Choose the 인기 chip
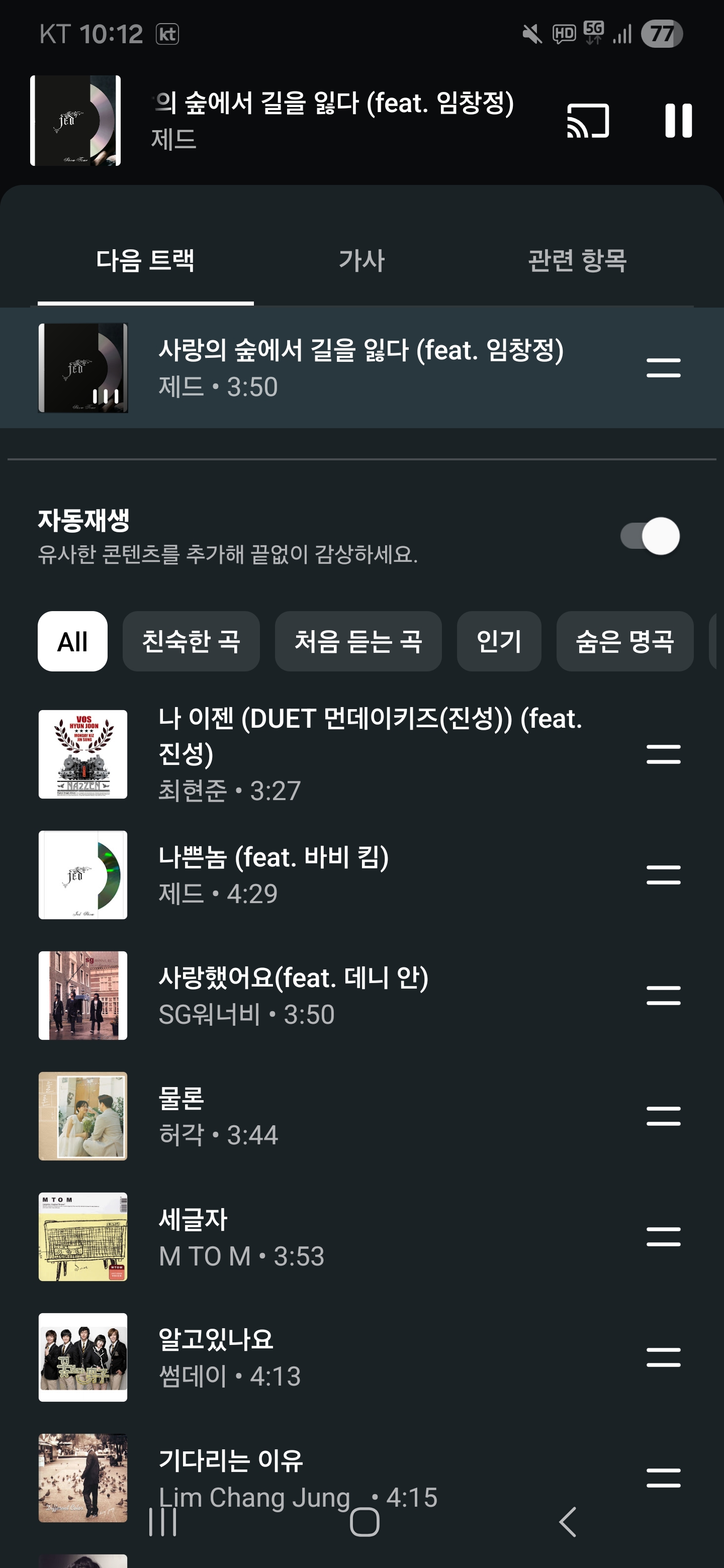724x1568 pixels. 499,642
